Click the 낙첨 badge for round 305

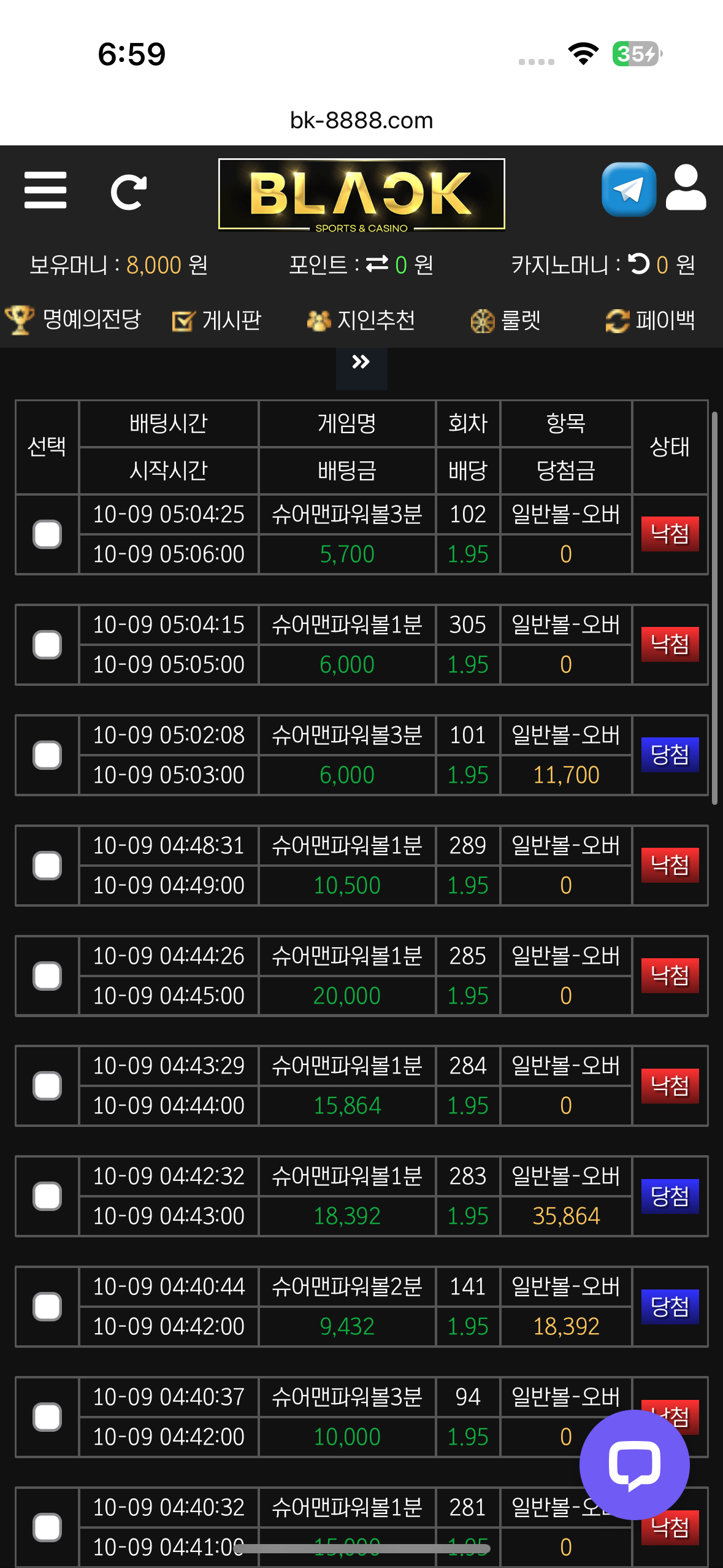669,644
